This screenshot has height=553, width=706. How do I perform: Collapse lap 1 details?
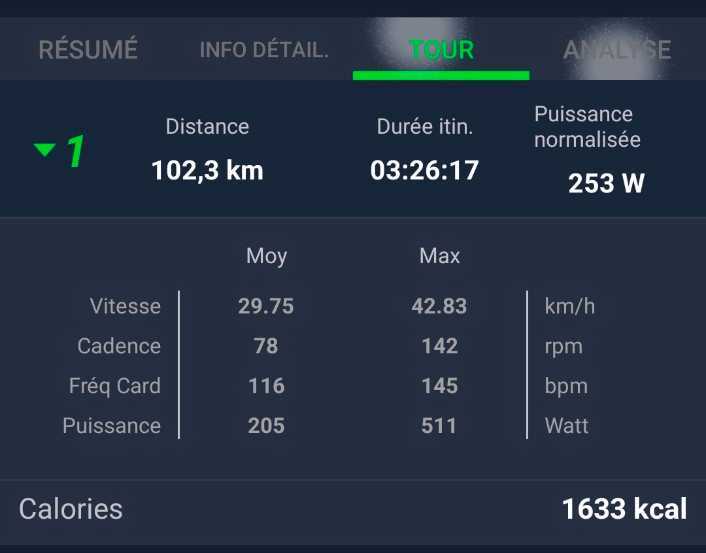[x=45, y=150]
